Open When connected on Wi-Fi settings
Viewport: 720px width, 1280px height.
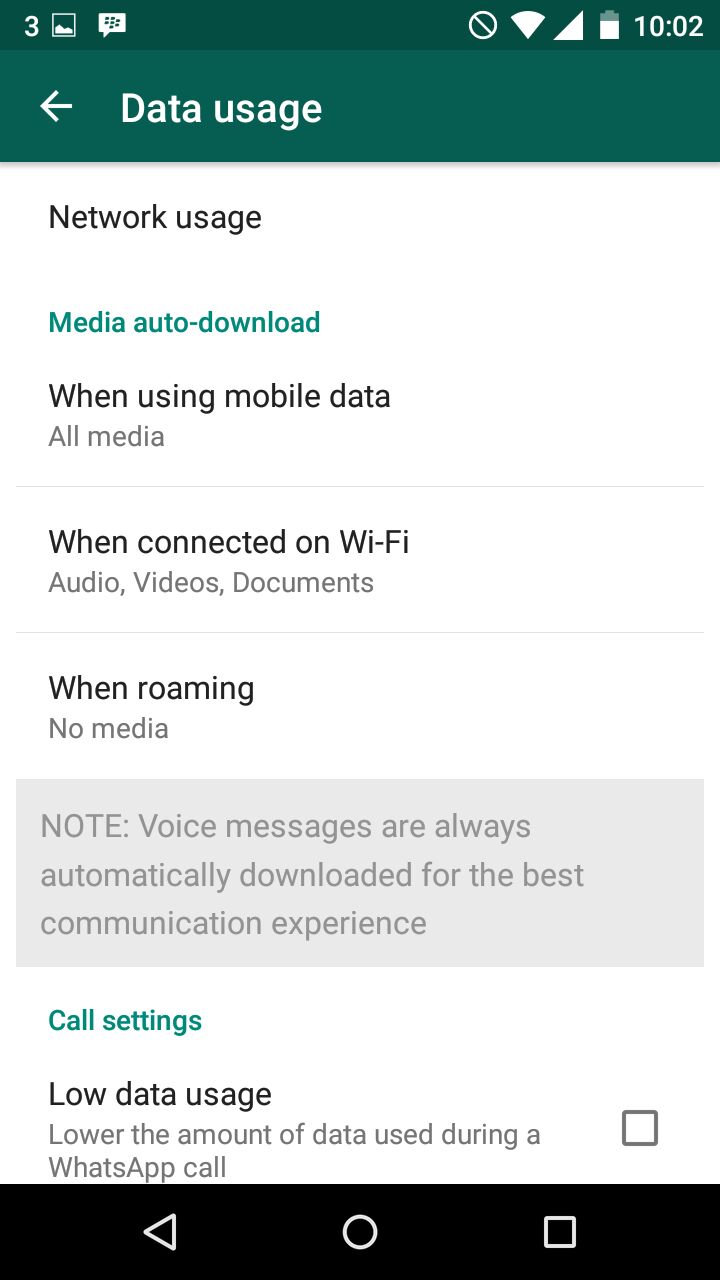coord(229,560)
